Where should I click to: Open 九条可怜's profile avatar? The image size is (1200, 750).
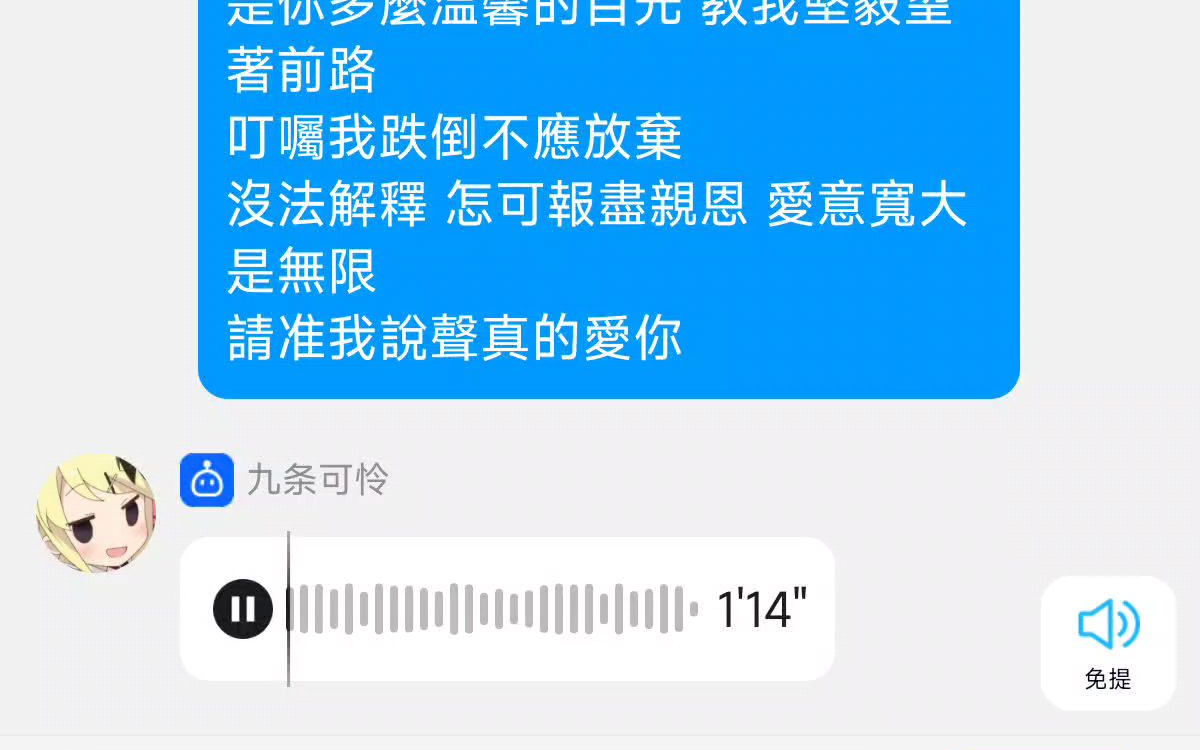[x=96, y=513]
